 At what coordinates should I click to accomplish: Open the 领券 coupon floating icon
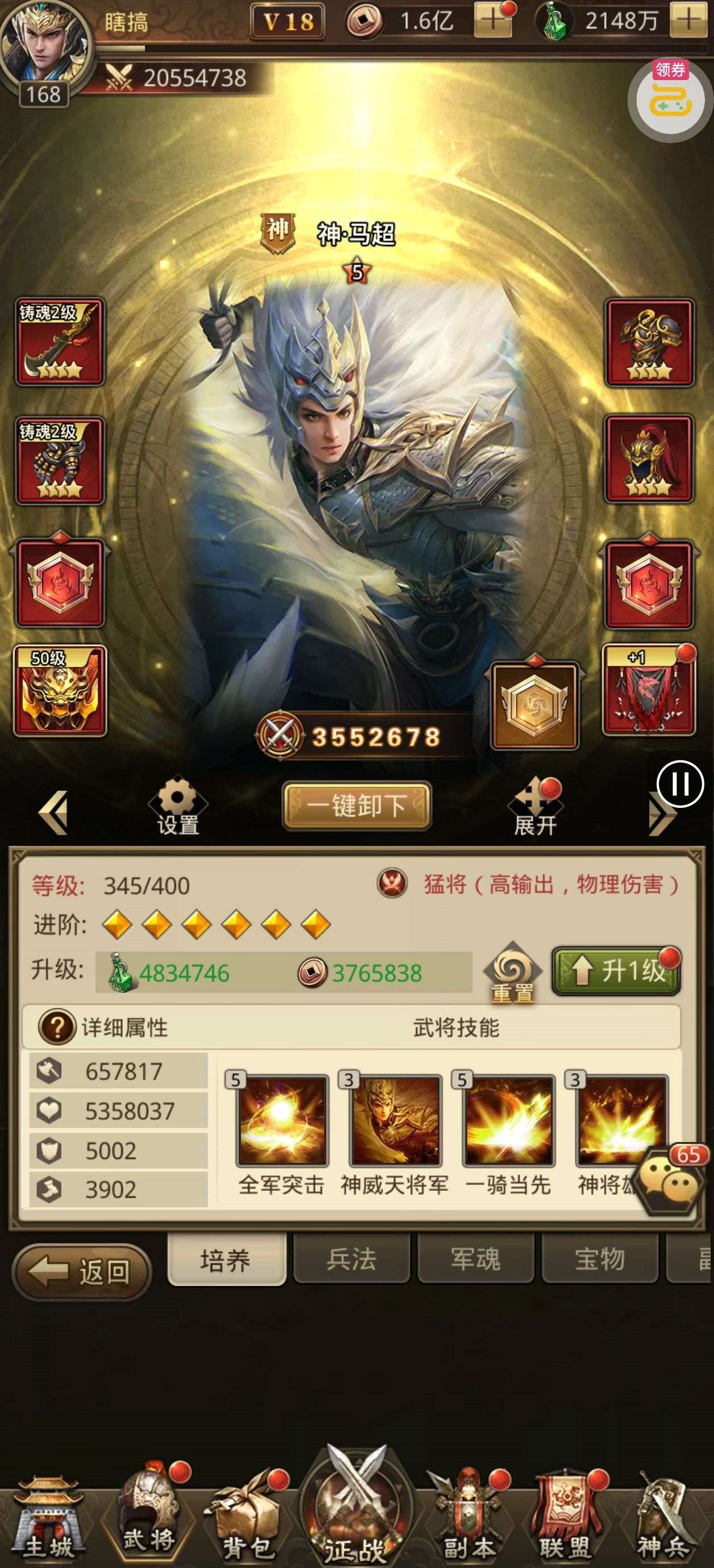pos(670,97)
